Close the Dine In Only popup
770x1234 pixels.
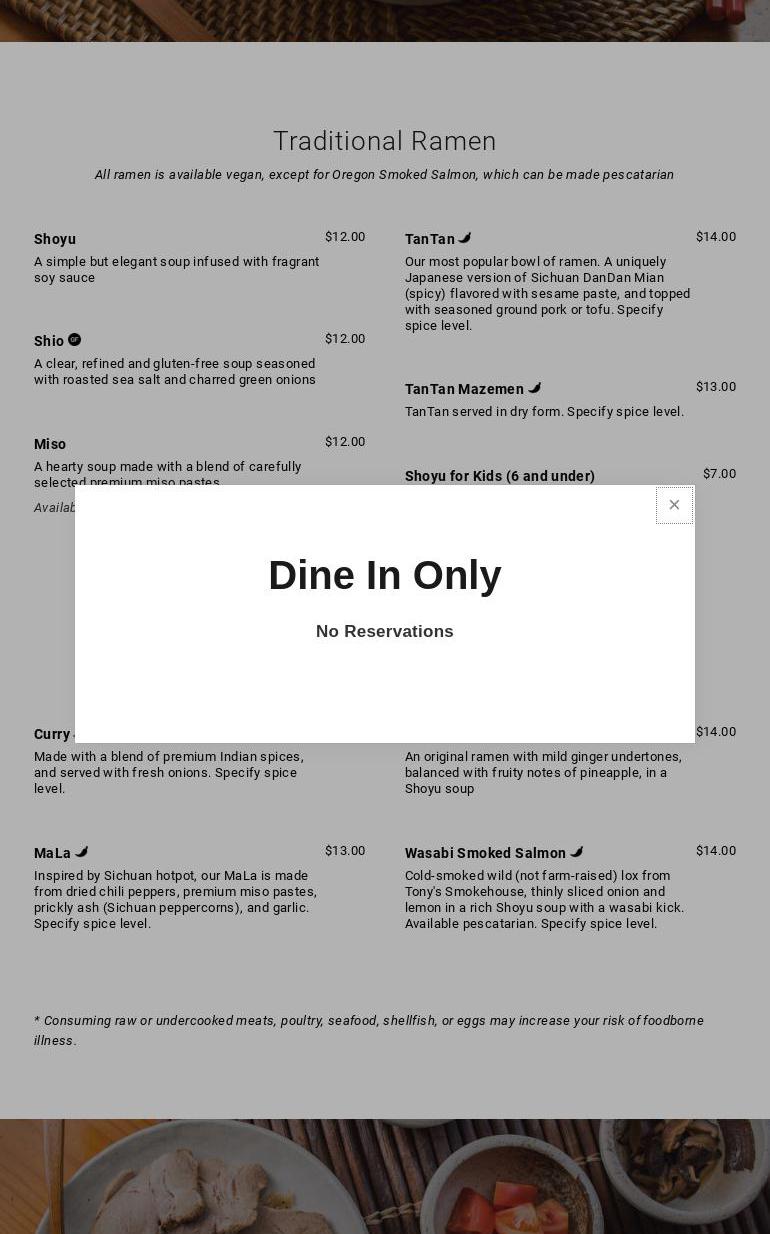[674, 505]
